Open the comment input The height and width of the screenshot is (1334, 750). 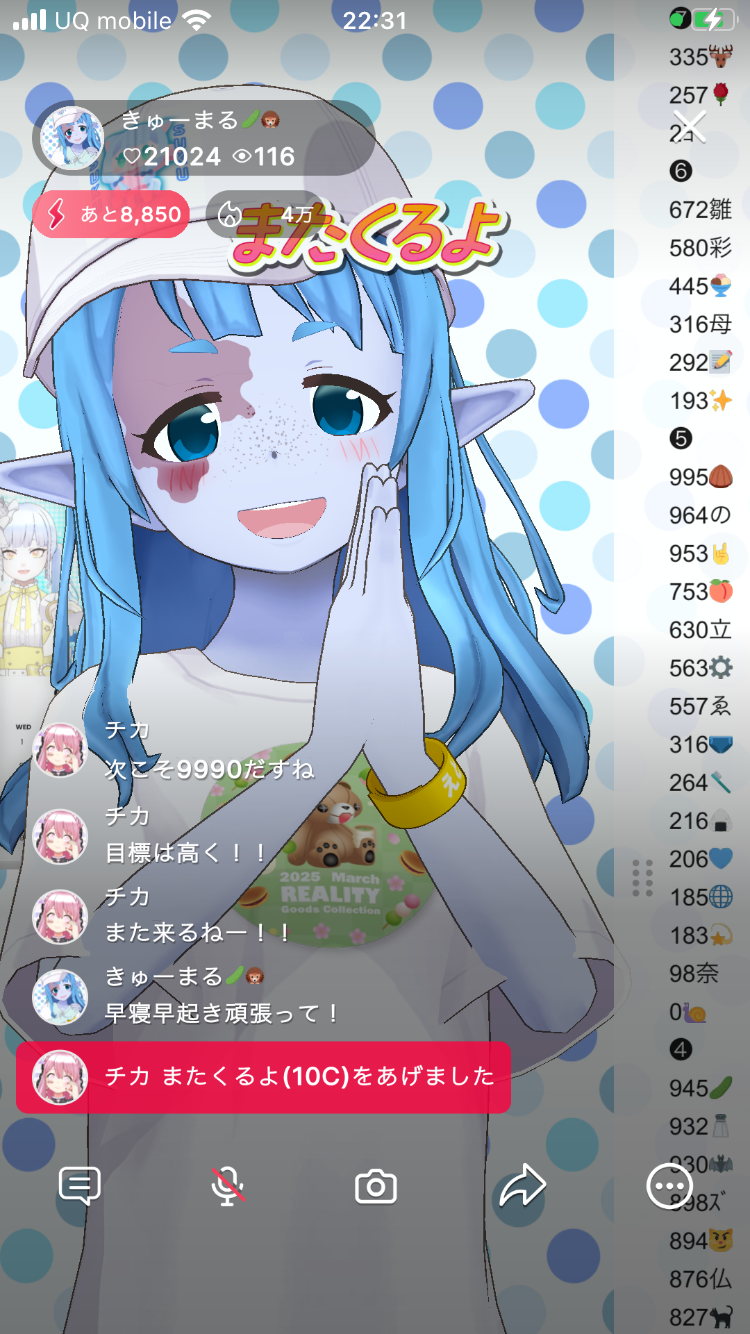click(x=80, y=1186)
